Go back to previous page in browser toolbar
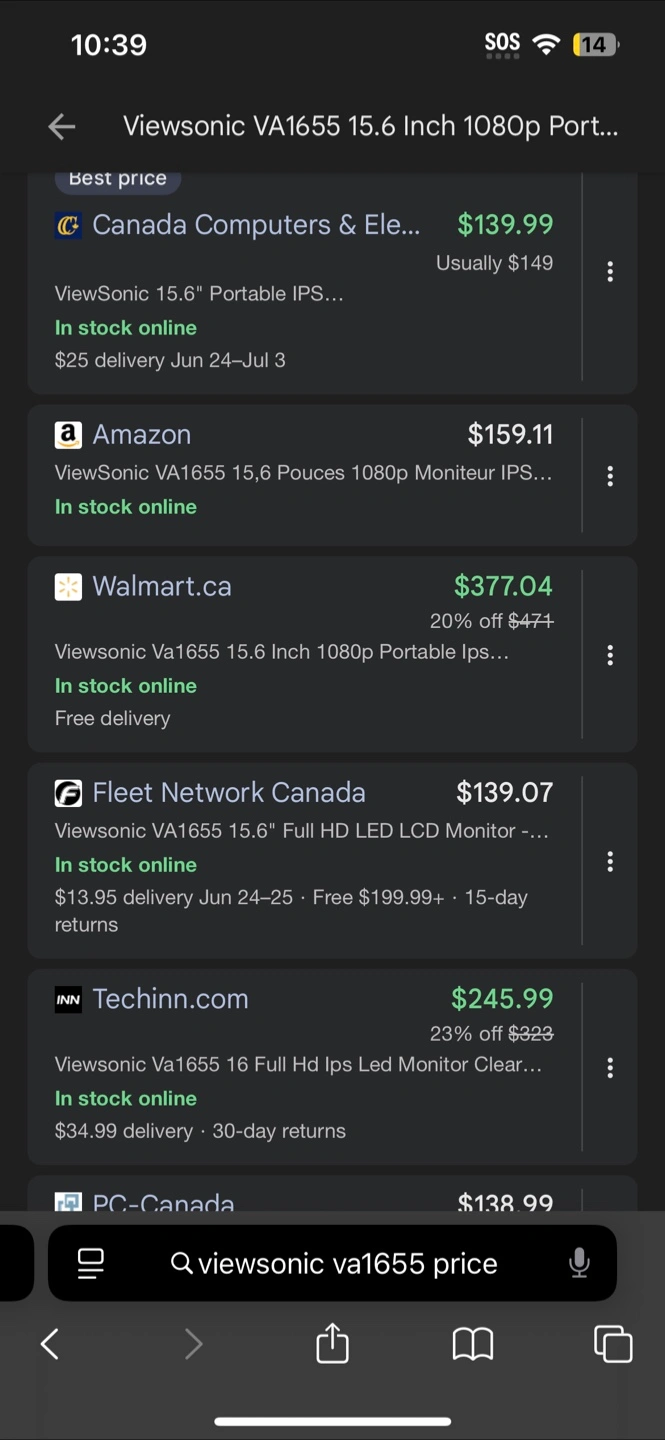The image size is (665, 1440). point(50,1344)
